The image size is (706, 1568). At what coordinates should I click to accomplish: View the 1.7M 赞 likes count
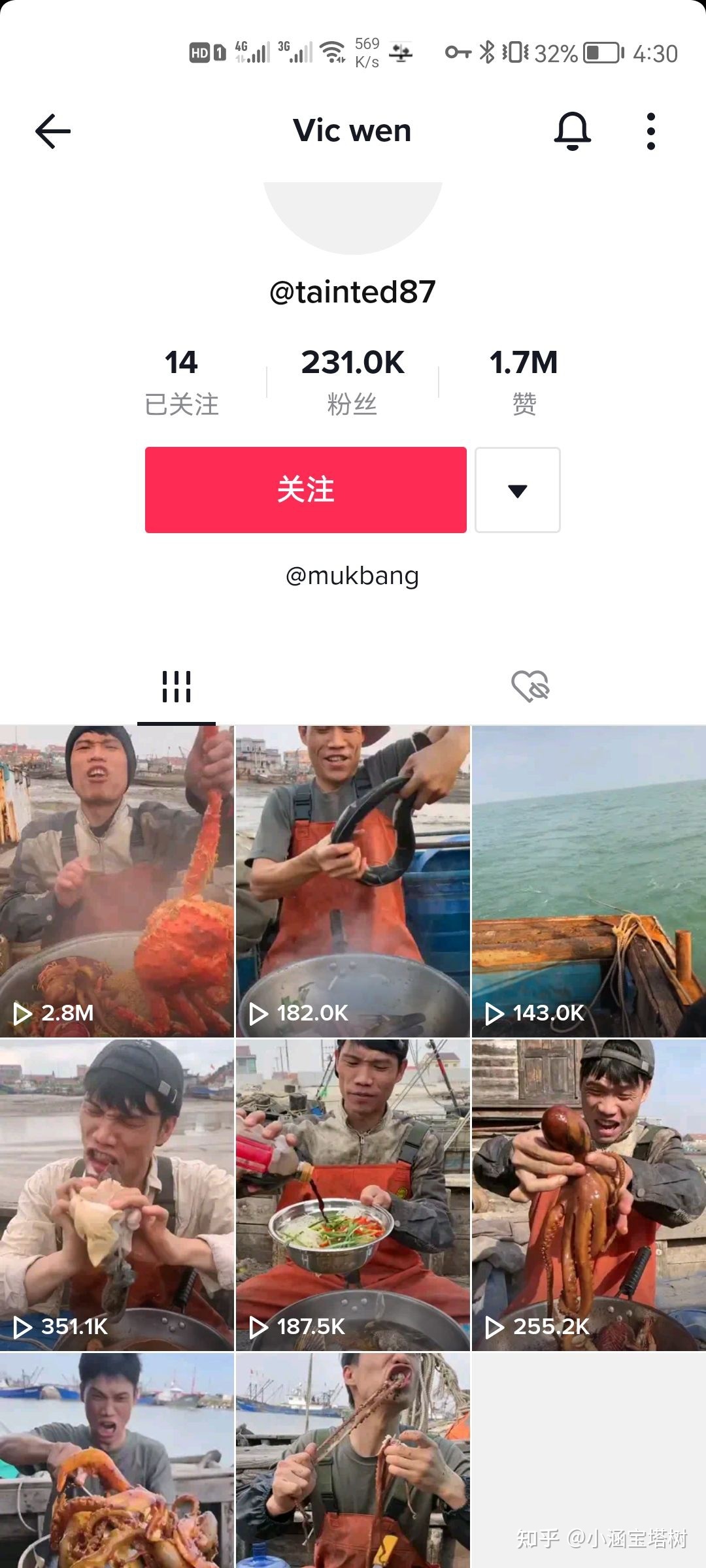tap(524, 379)
